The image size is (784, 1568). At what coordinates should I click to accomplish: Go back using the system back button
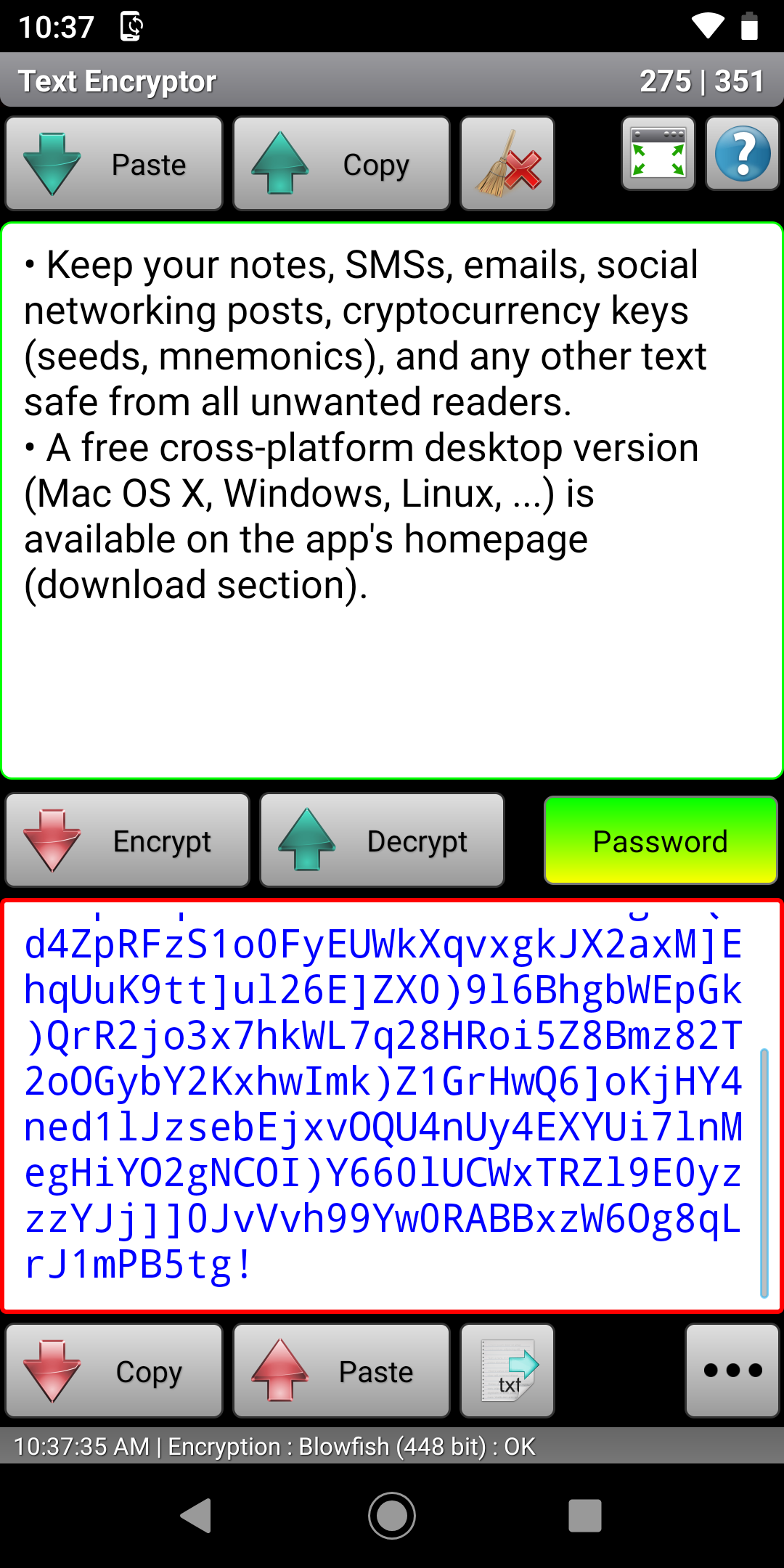point(196,1516)
